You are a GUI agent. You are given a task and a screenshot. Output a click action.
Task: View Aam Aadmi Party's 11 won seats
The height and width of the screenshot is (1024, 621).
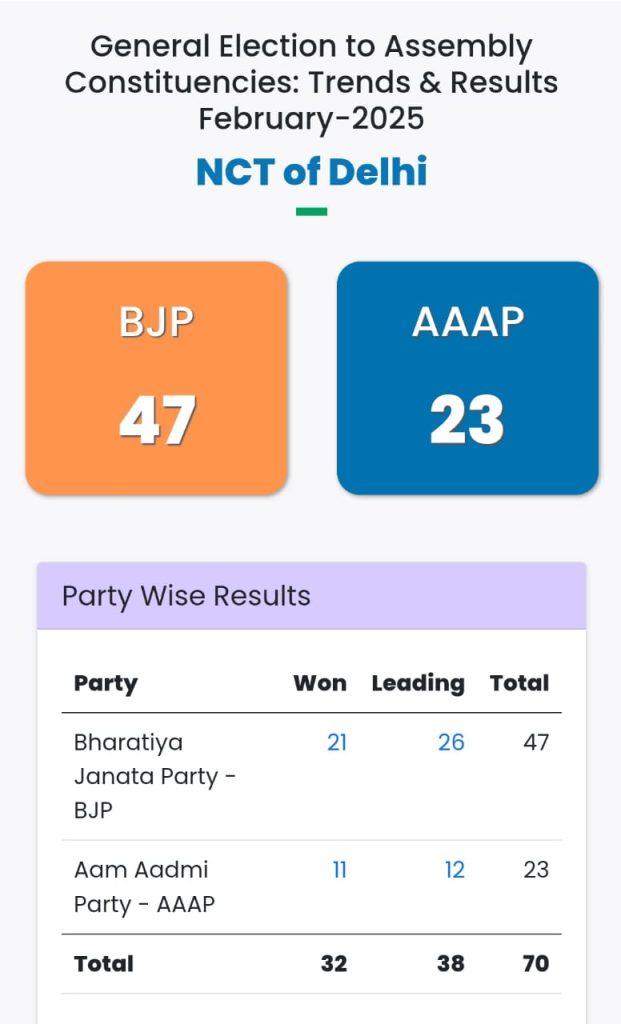click(x=340, y=870)
